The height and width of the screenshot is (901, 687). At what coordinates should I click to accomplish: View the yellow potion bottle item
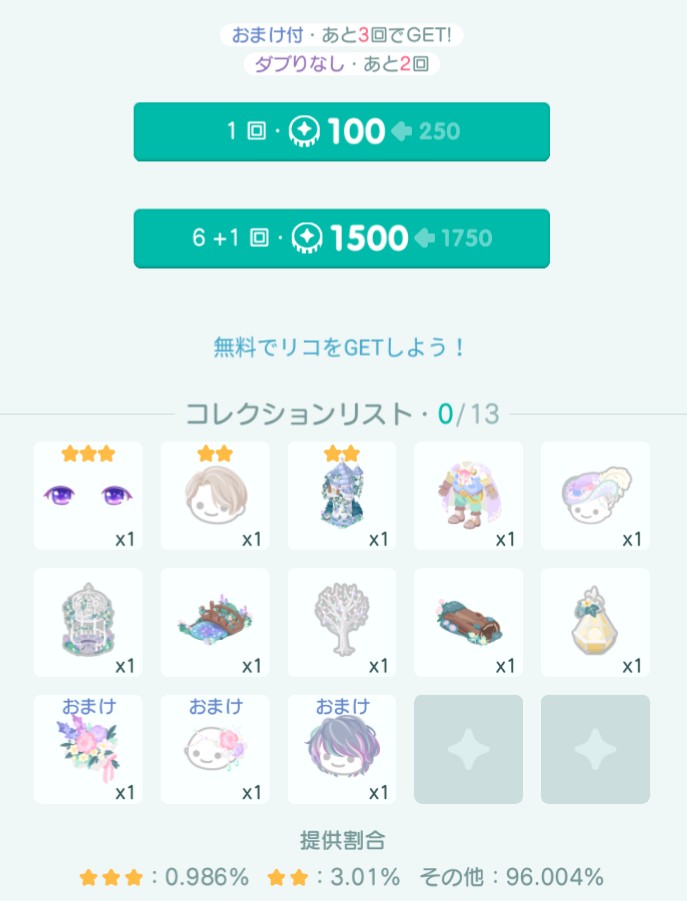[595, 622]
